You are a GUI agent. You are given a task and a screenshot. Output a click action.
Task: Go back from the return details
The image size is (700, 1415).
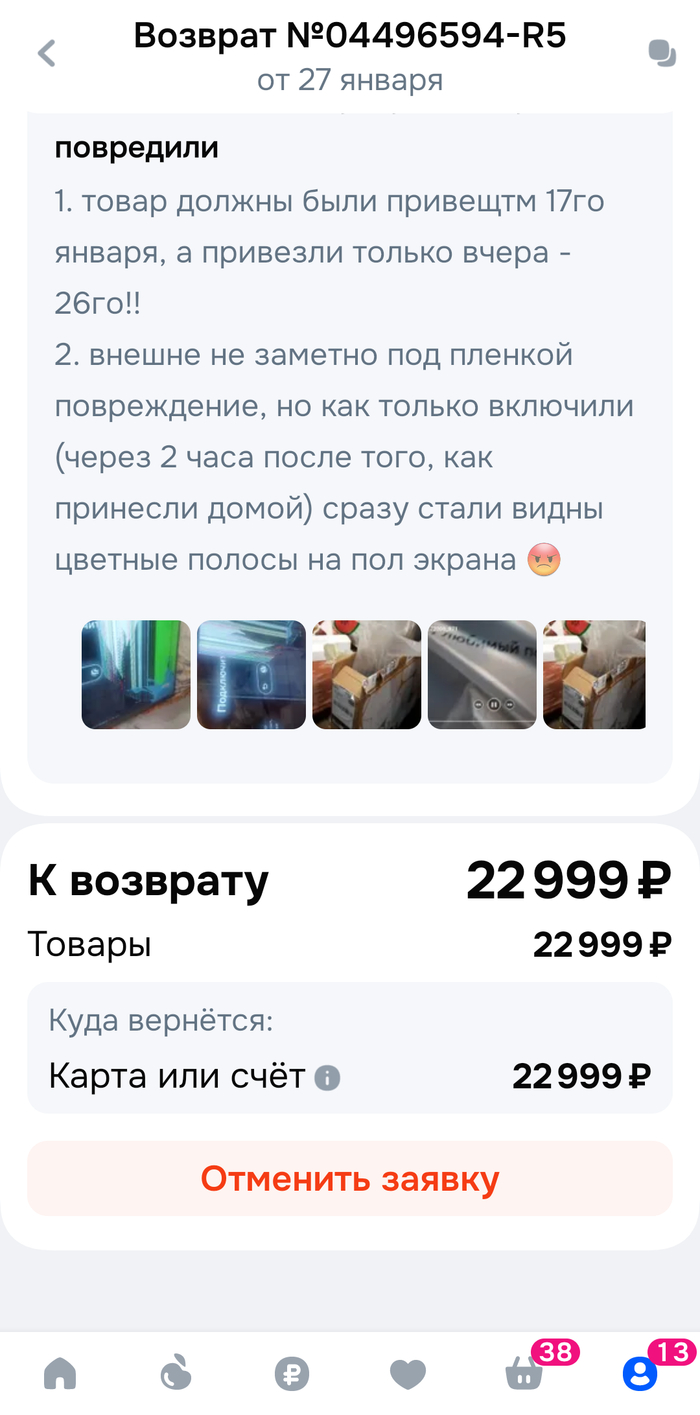(46, 53)
